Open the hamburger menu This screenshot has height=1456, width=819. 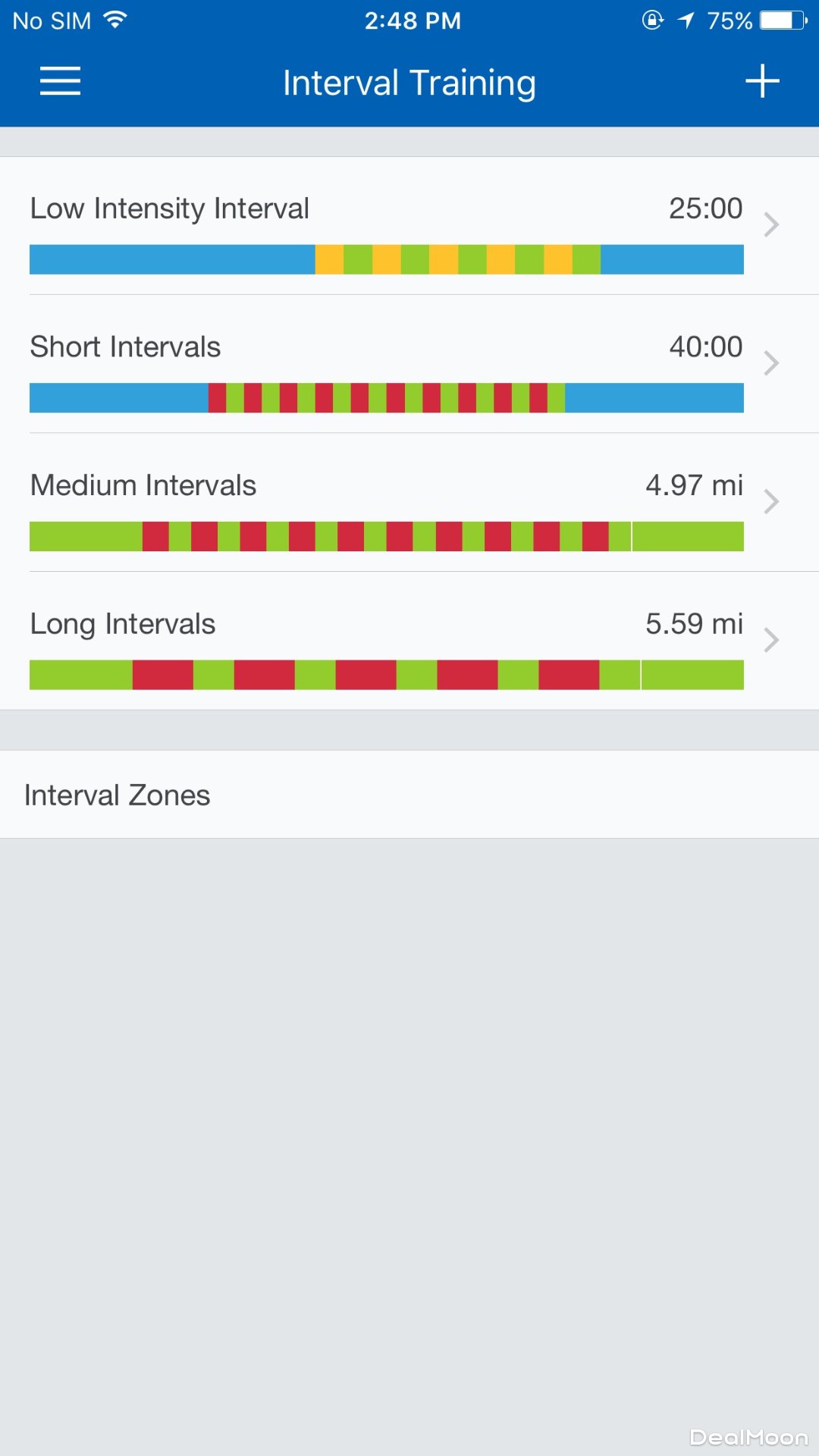pyautogui.click(x=60, y=81)
